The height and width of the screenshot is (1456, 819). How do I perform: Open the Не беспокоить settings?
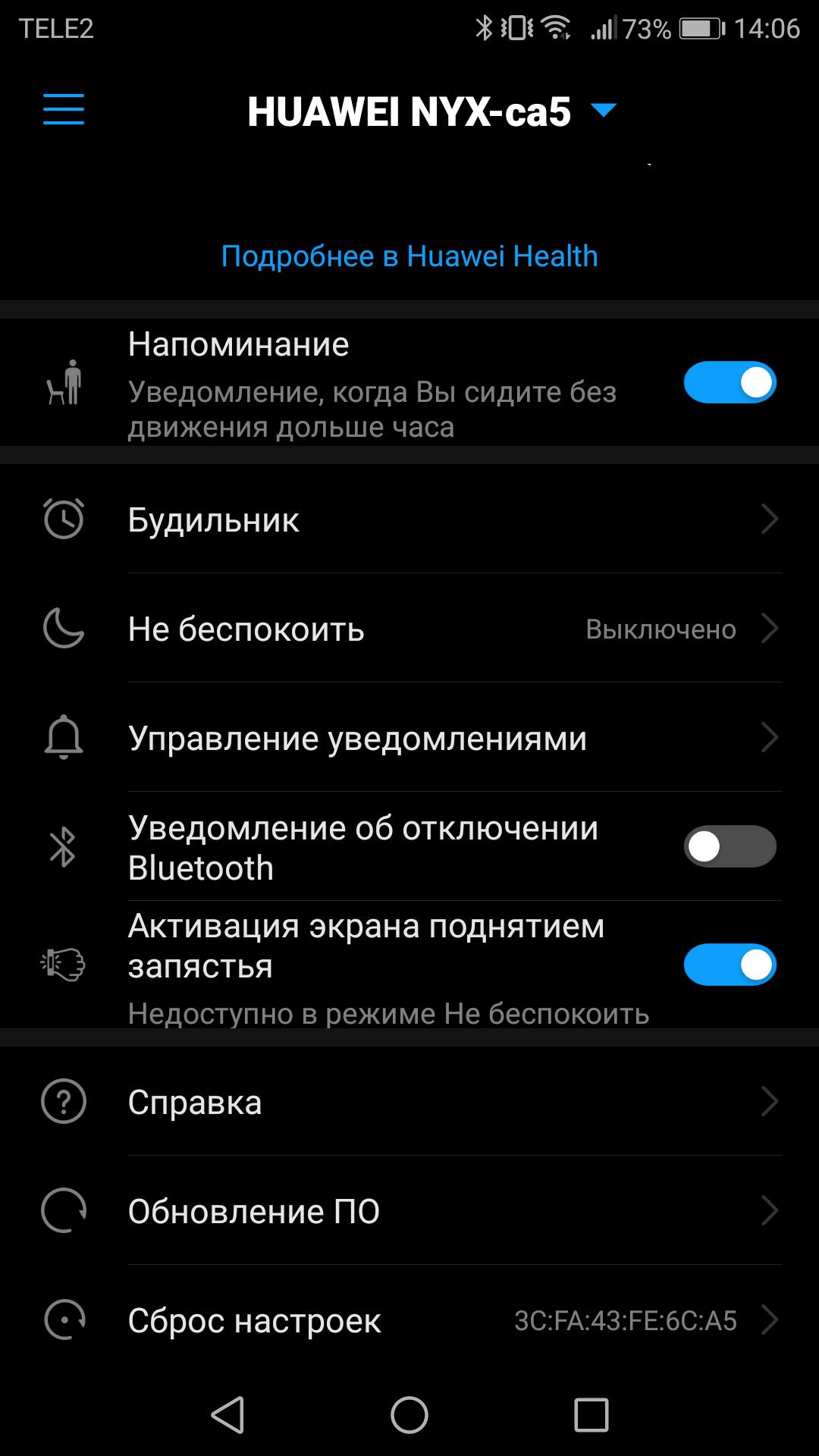click(409, 629)
